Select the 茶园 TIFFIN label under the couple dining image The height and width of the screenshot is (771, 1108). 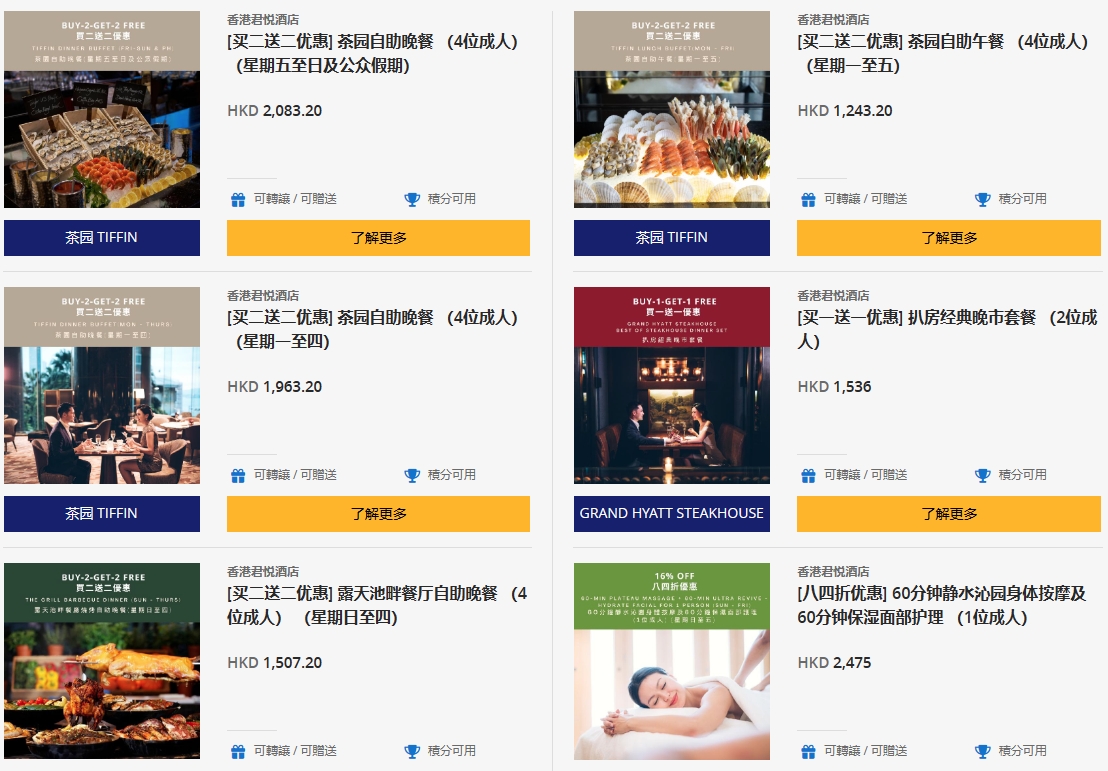coord(101,514)
